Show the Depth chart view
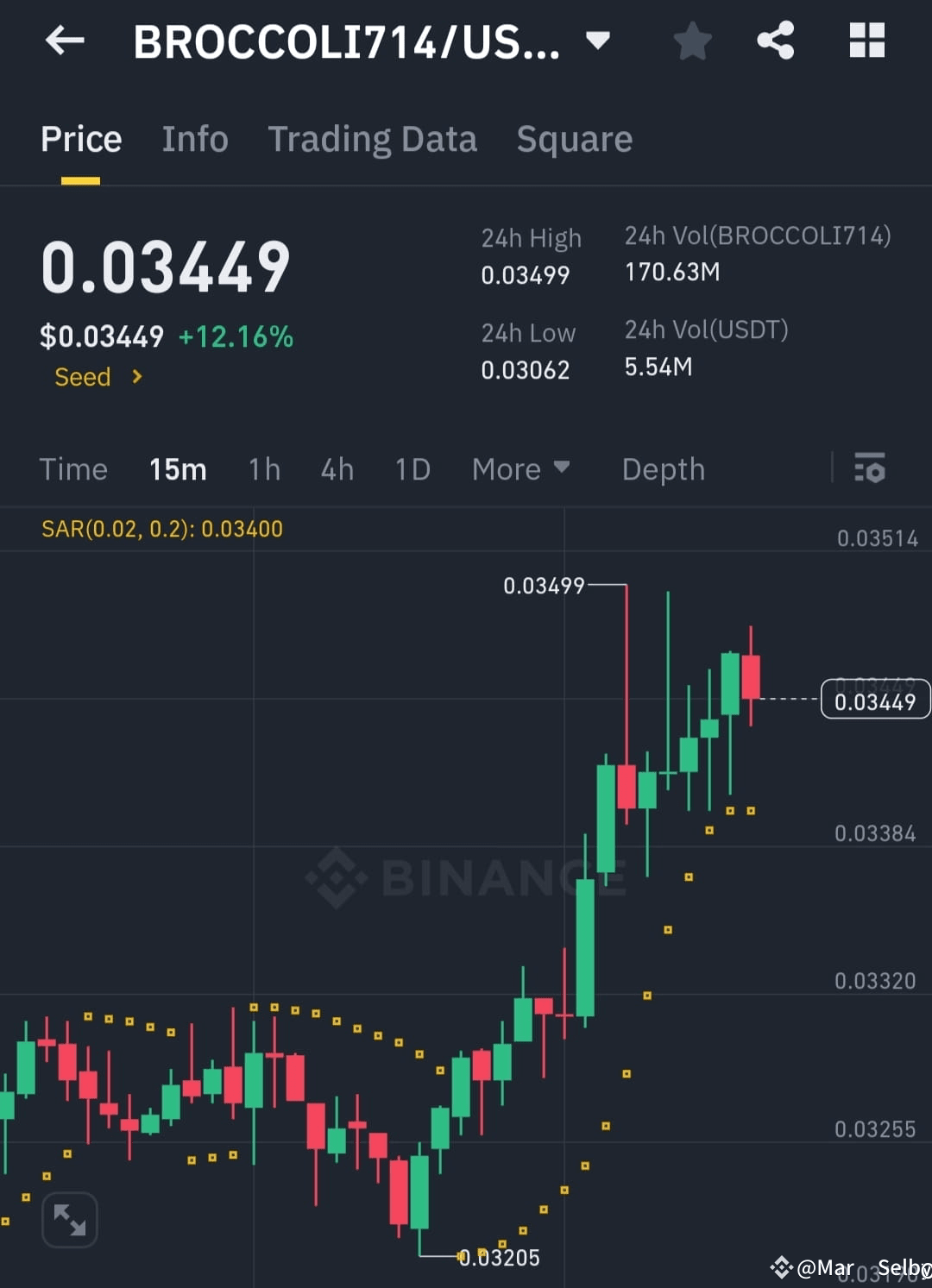 (x=663, y=469)
